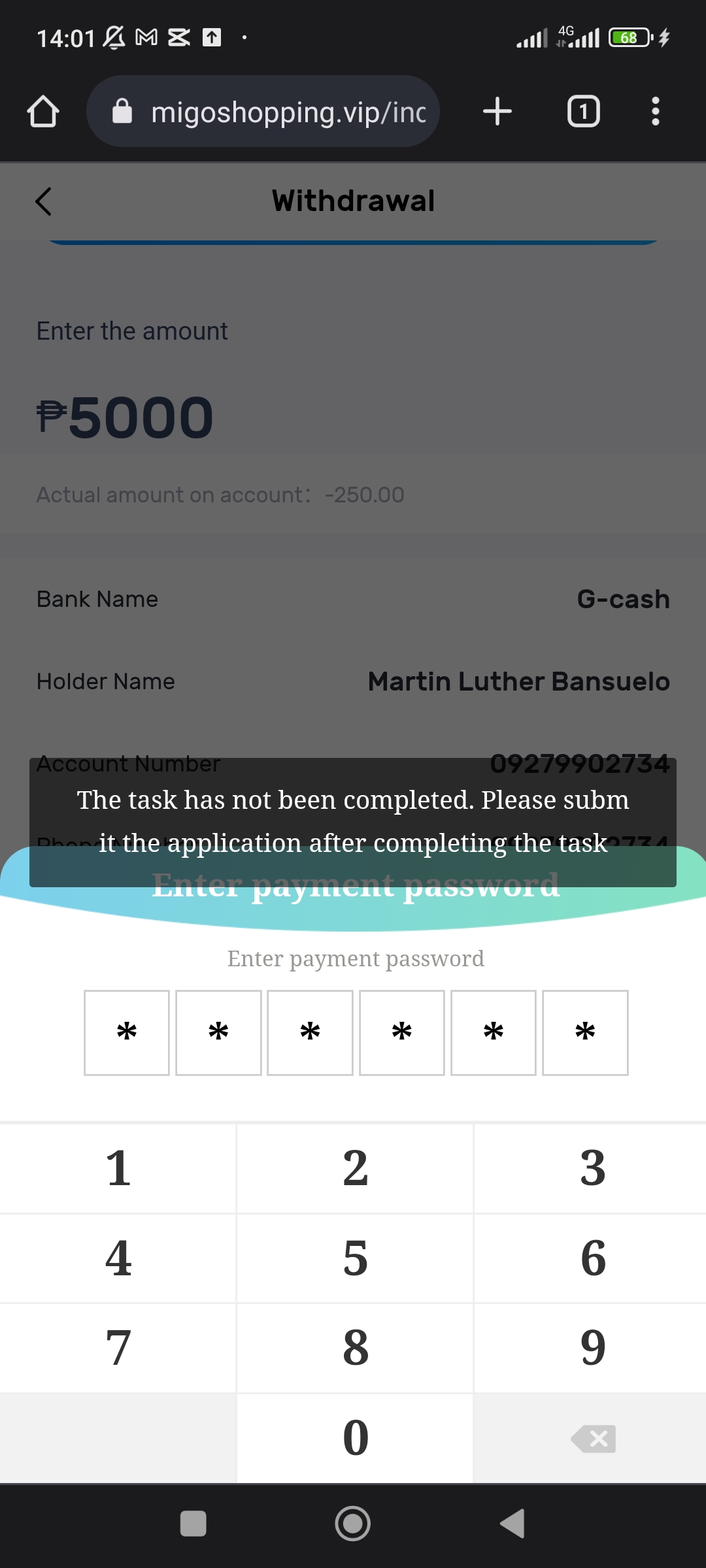Enter digit 2 on the keypad

click(355, 1168)
